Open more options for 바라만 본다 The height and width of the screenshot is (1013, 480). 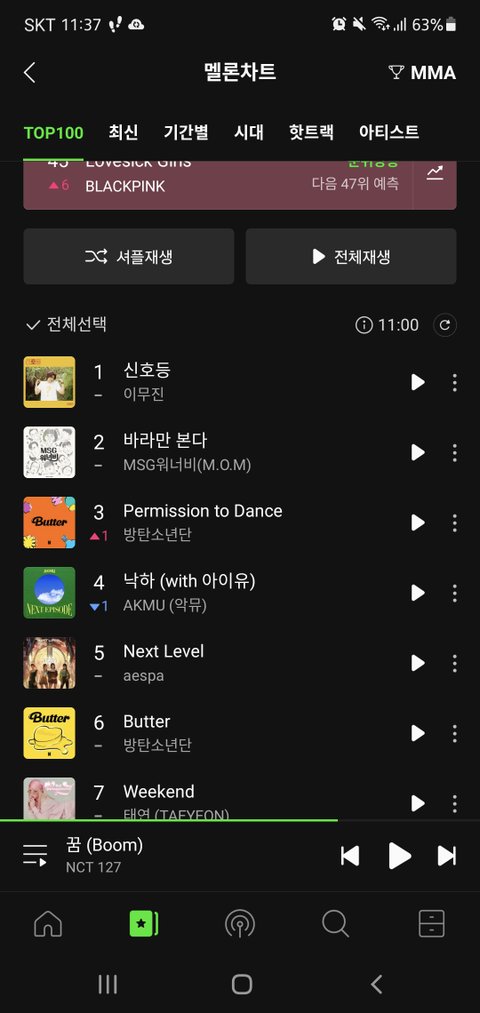[455, 453]
